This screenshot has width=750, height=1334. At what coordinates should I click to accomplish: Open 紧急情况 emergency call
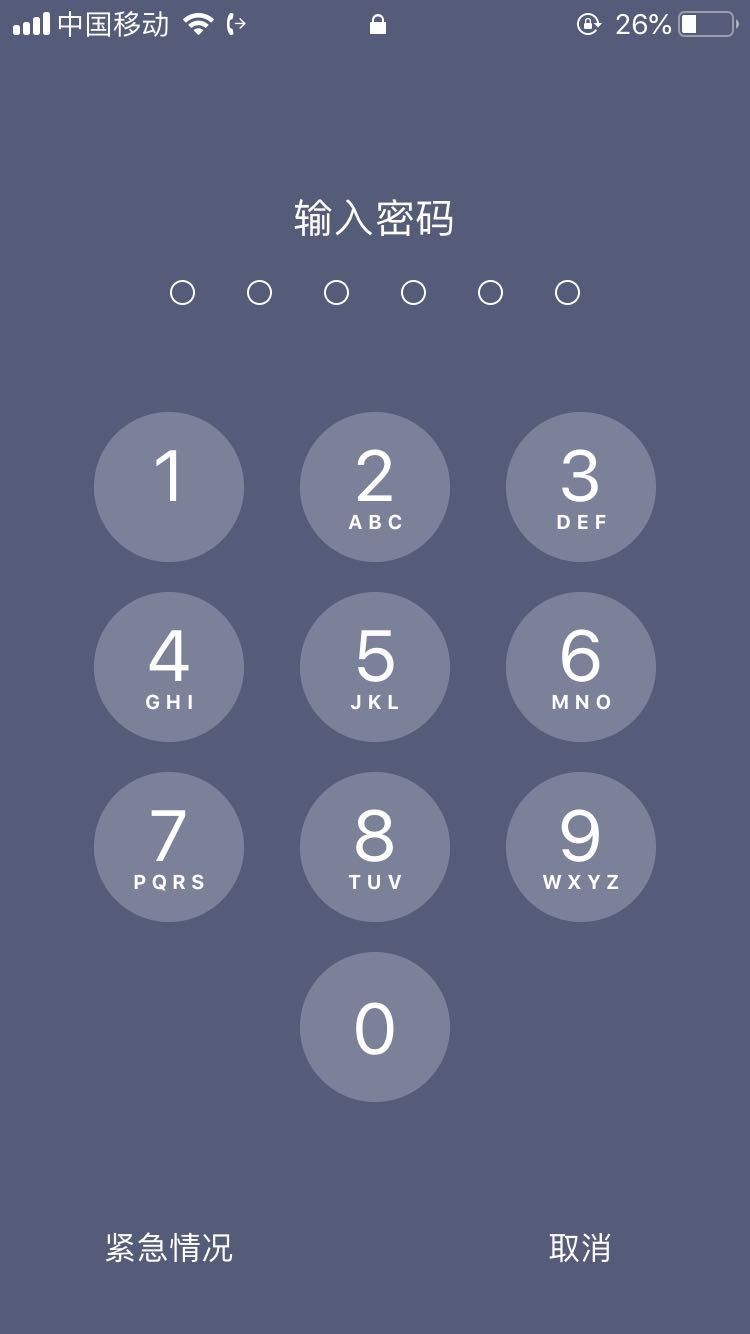(x=169, y=1248)
